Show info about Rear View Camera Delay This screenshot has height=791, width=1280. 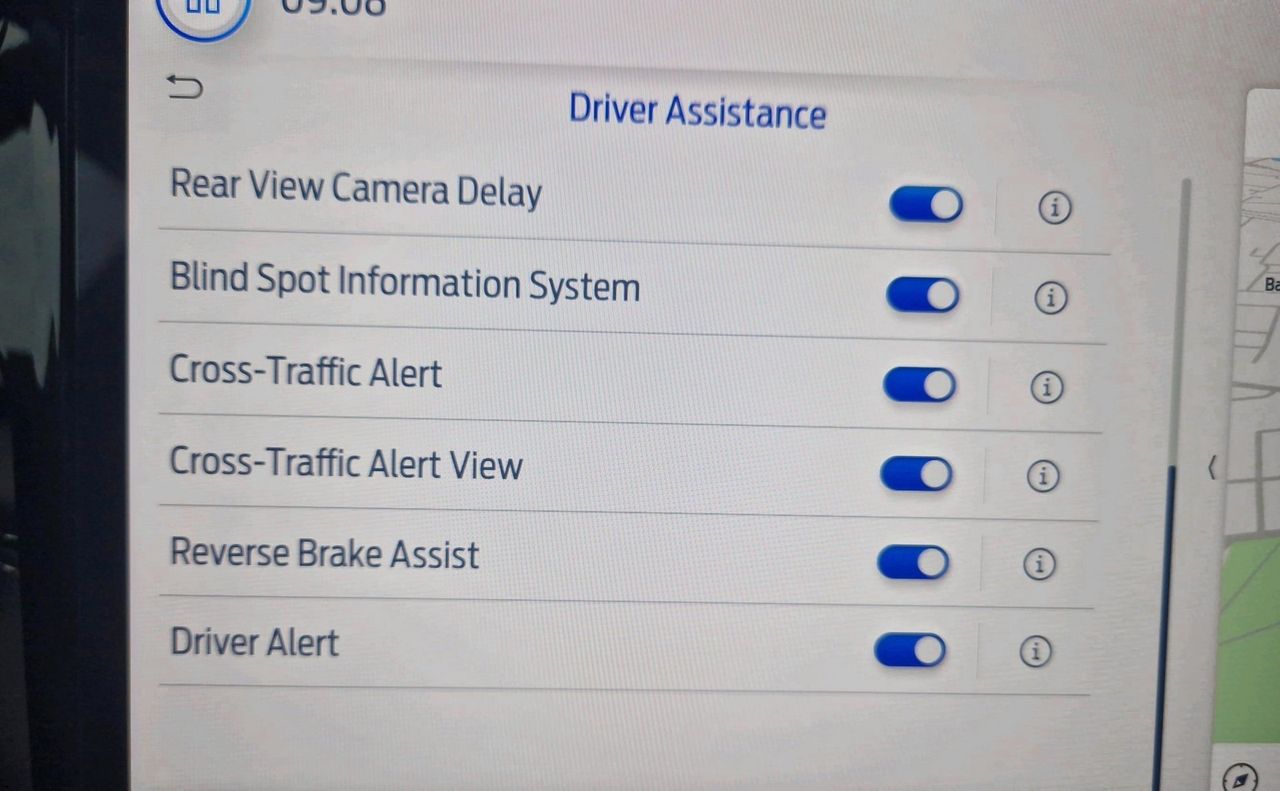[1054, 208]
